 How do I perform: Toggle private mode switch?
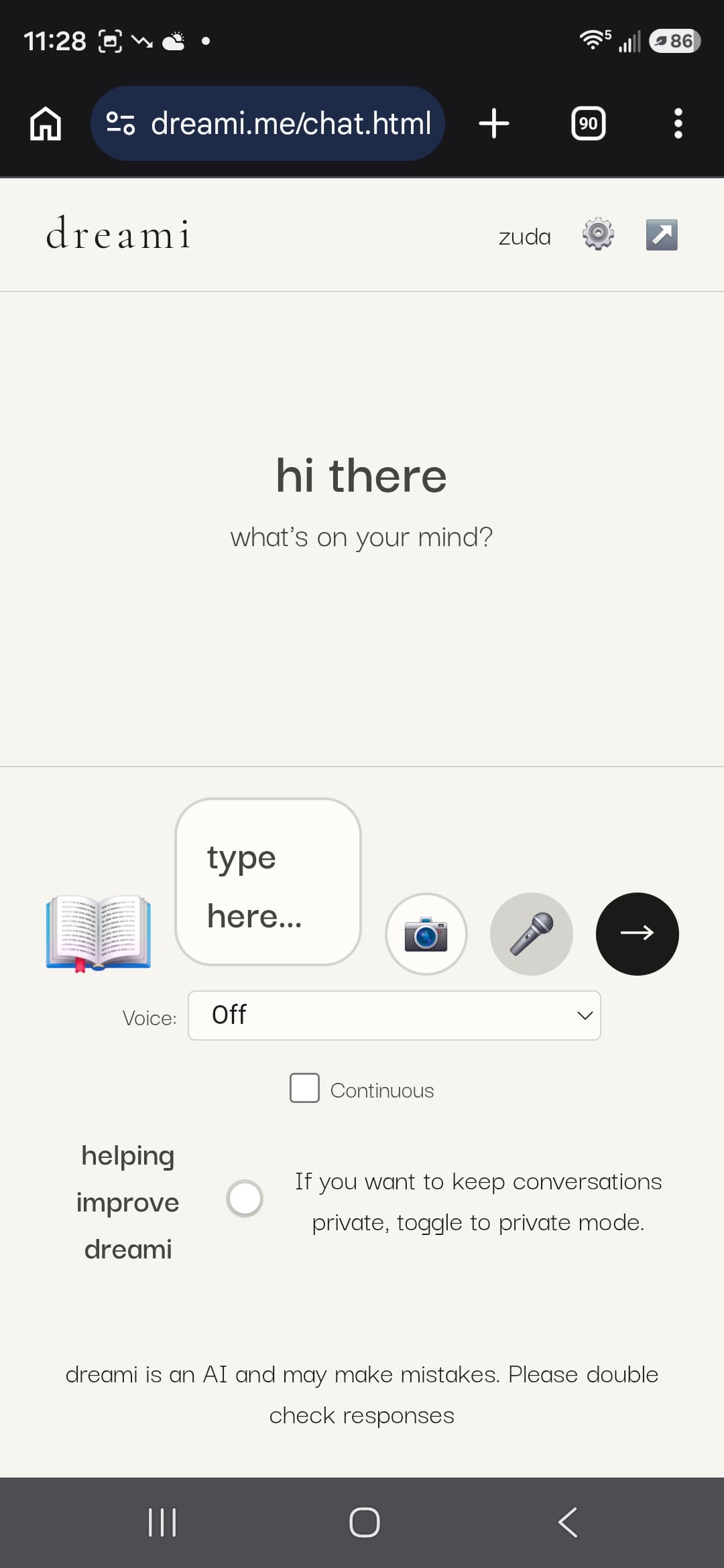245,1199
